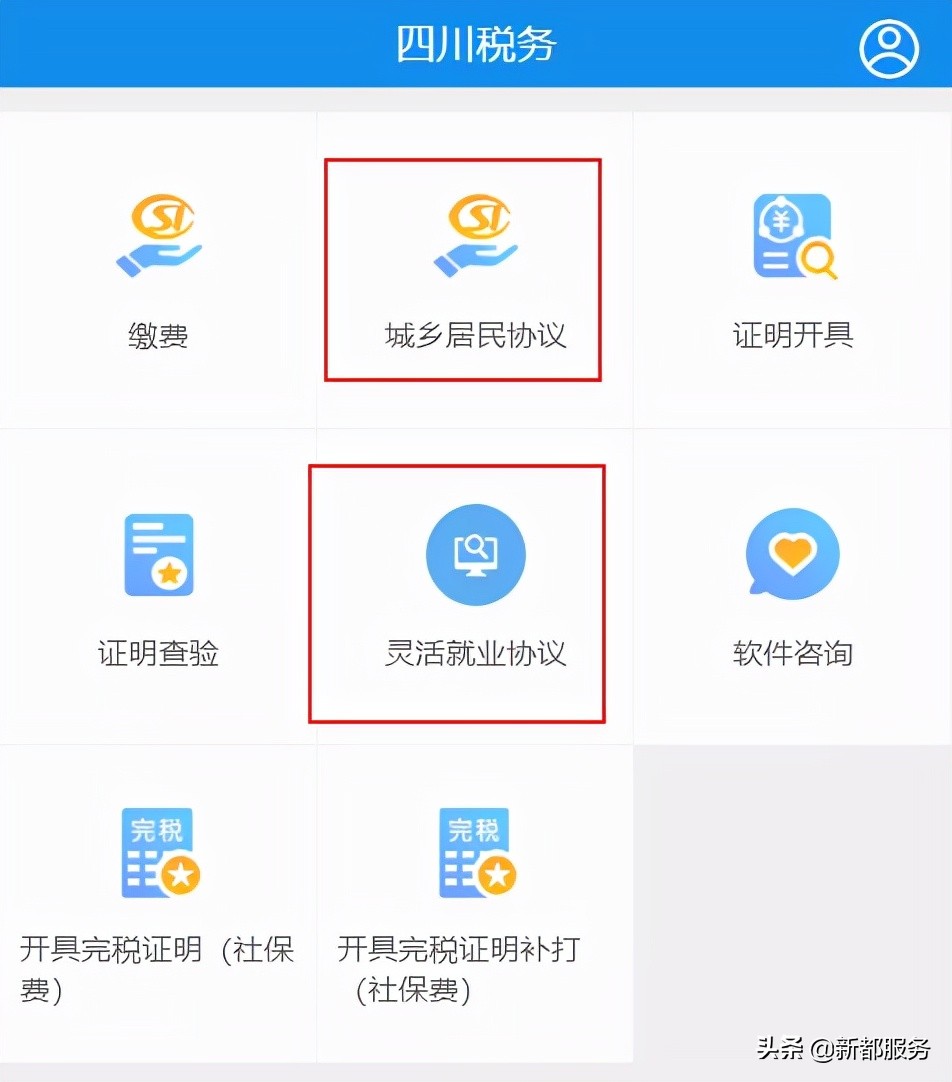The image size is (952, 1082).
Task: Tap the blue header bar background
Action: pos(200,43)
